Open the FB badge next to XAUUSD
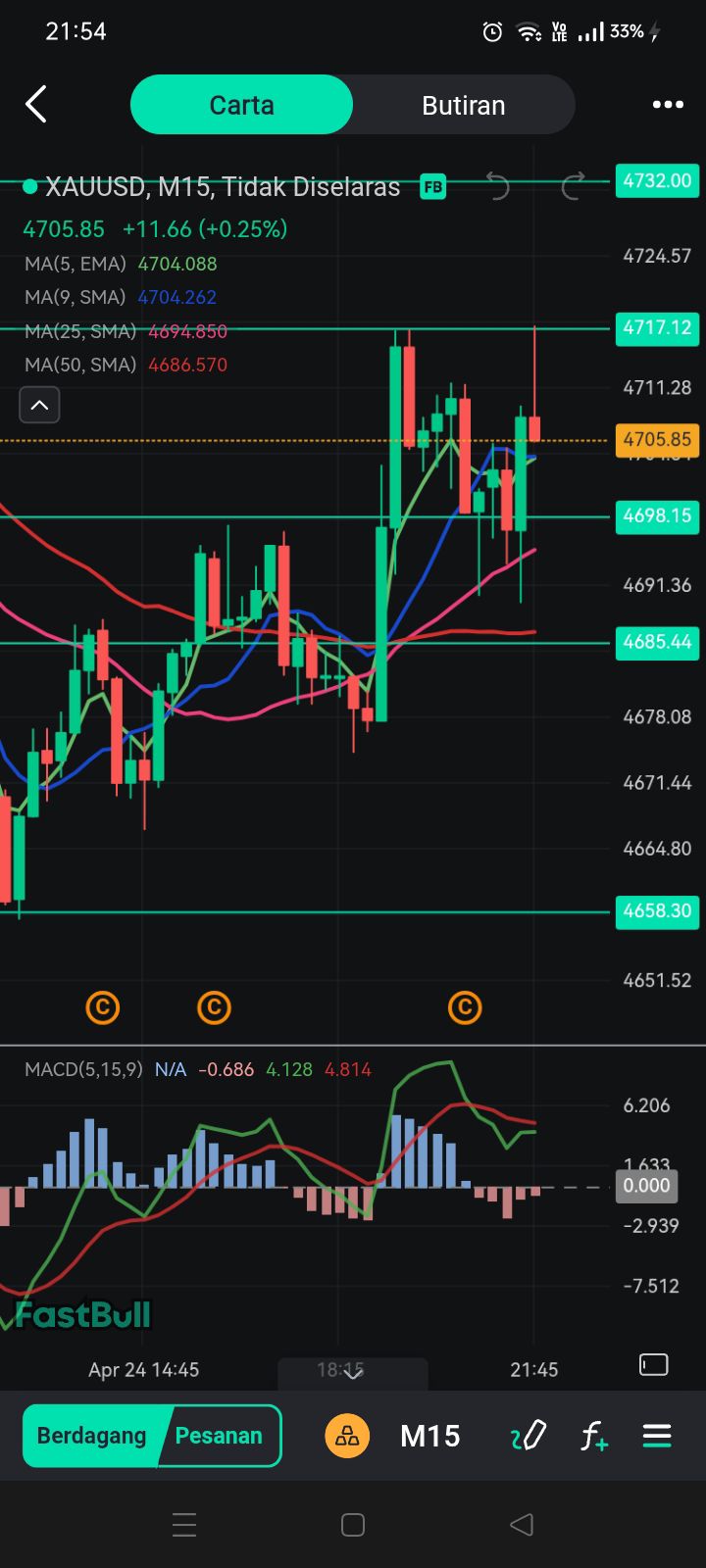The image size is (706, 1568). point(432,186)
